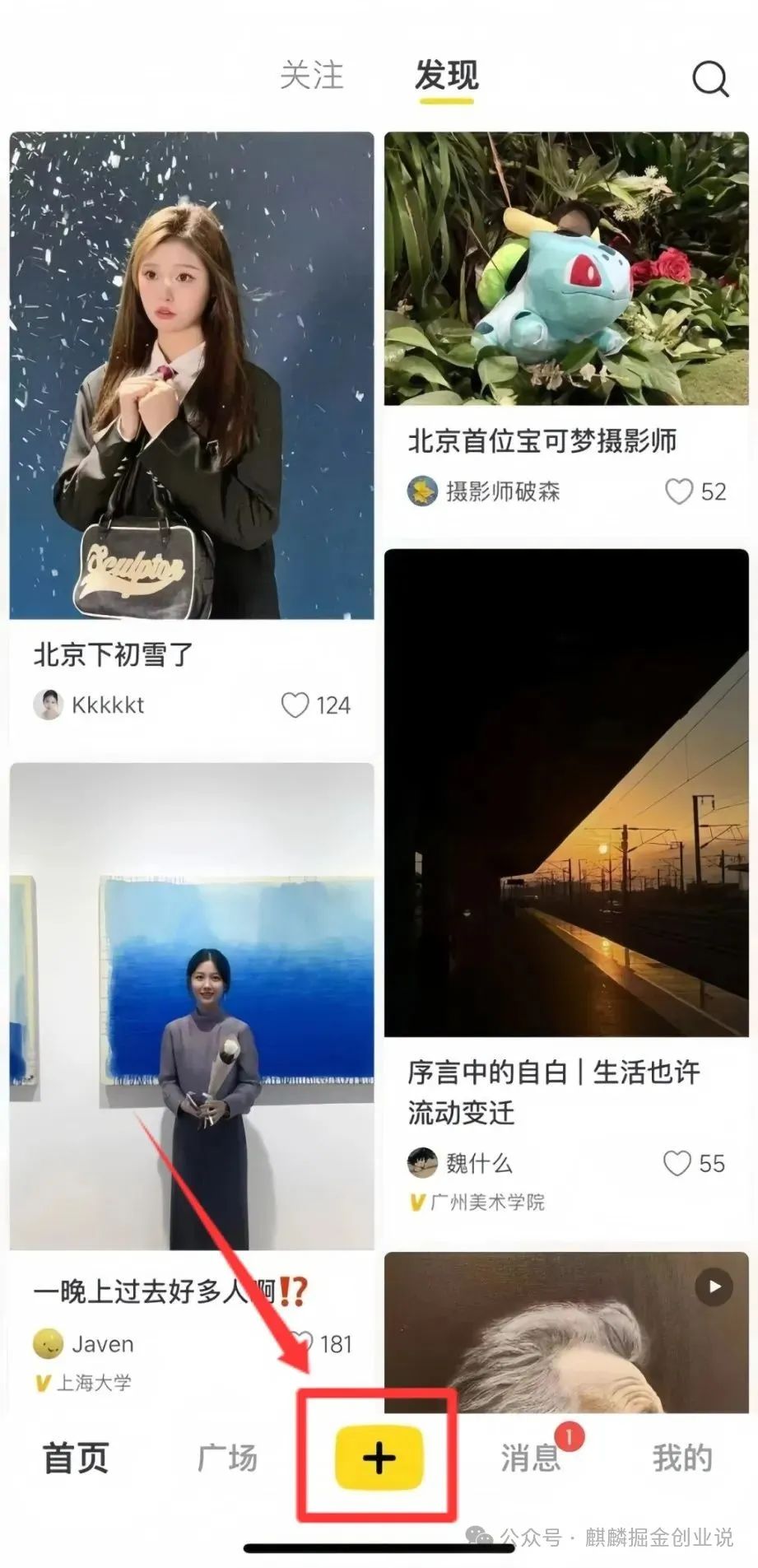The height and width of the screenshot is (1568, 758).
Task: Open the snowy portrait post 北京下初雪了
Action: pyautogui.click(x=191, y=370)
